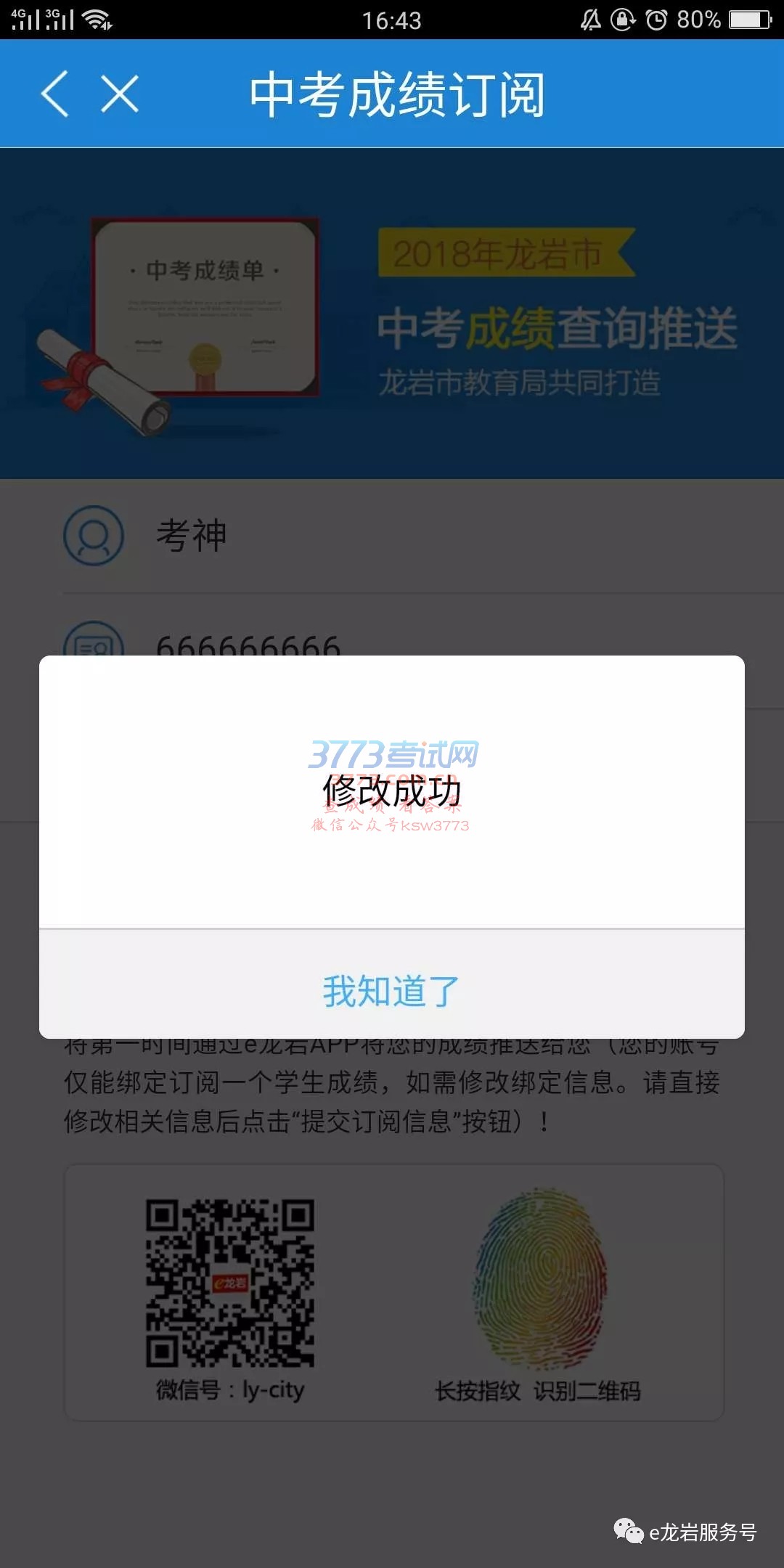Close the 中考成绩订阅 page
Screen dimensions: 784x1568
pyautogui.click(x=120, y=94)
